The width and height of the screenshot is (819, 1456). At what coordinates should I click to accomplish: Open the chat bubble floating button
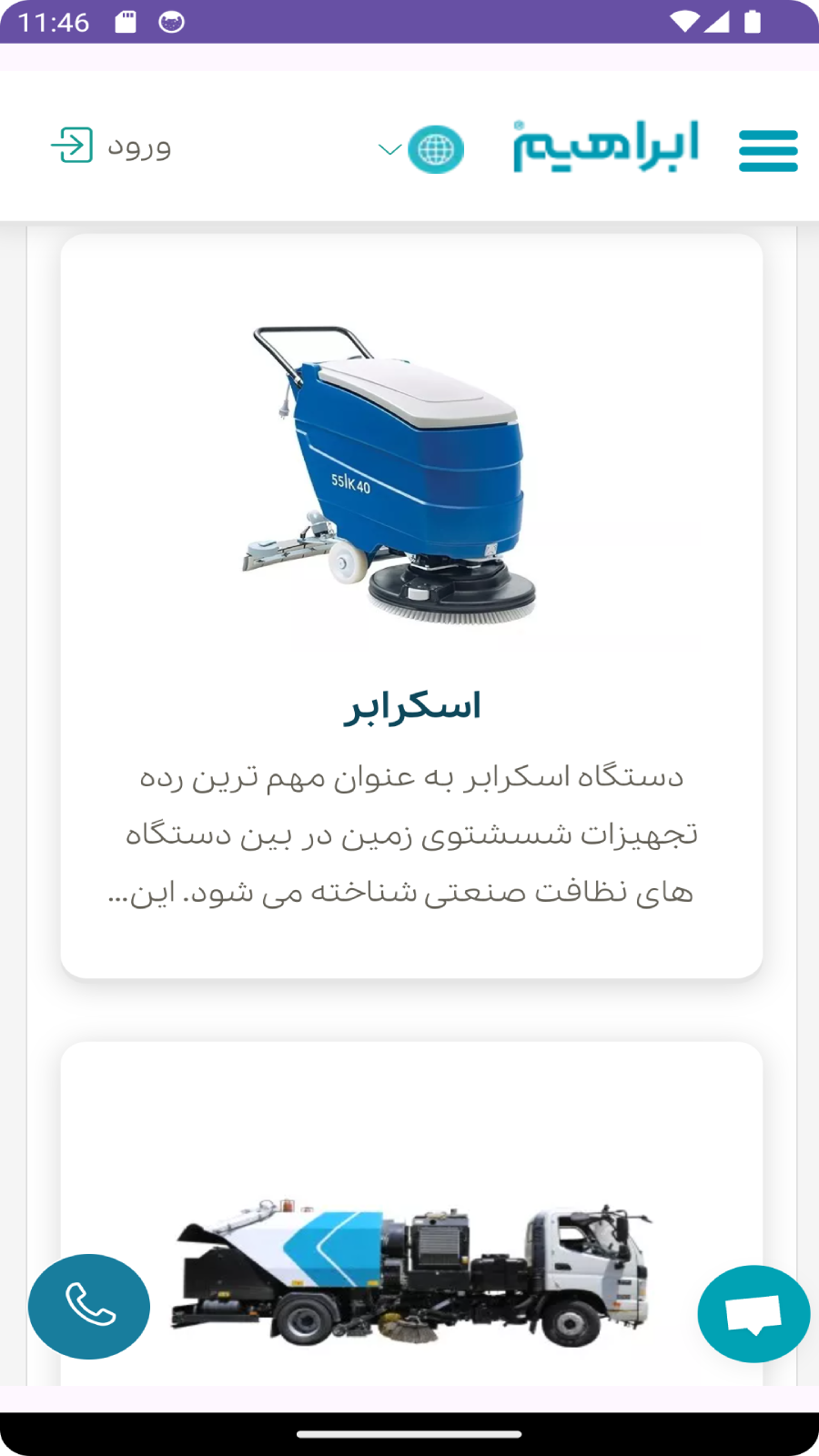[753, 1314]
